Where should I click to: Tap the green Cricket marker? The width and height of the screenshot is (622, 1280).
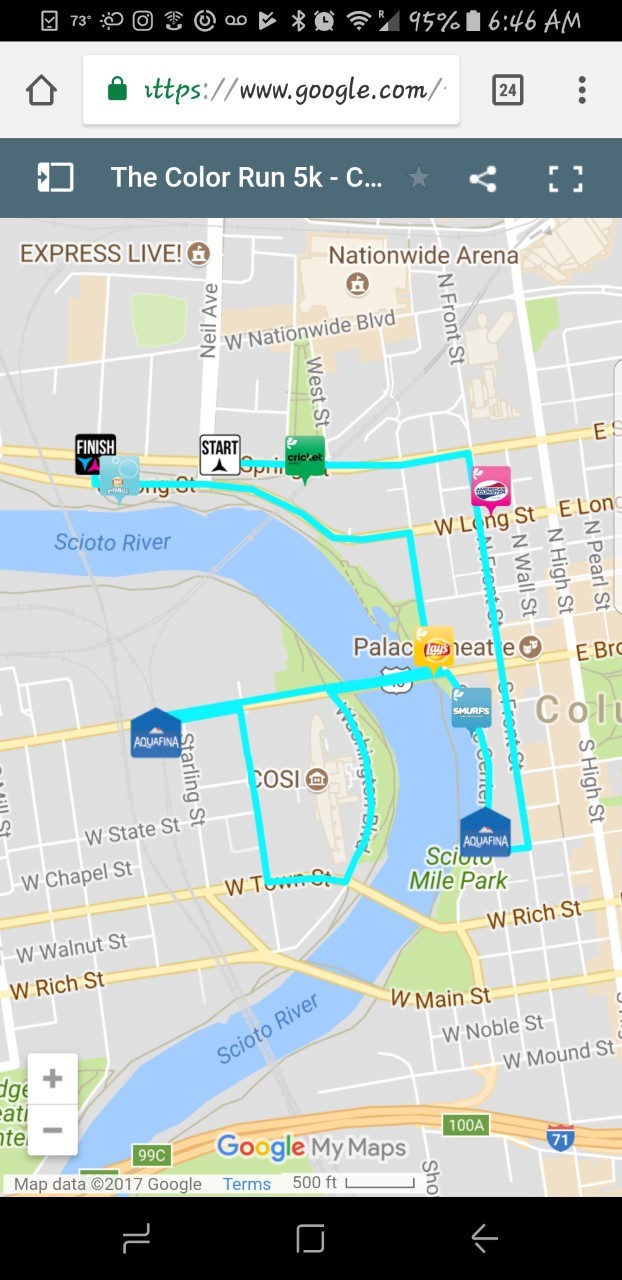pos(305,458)
